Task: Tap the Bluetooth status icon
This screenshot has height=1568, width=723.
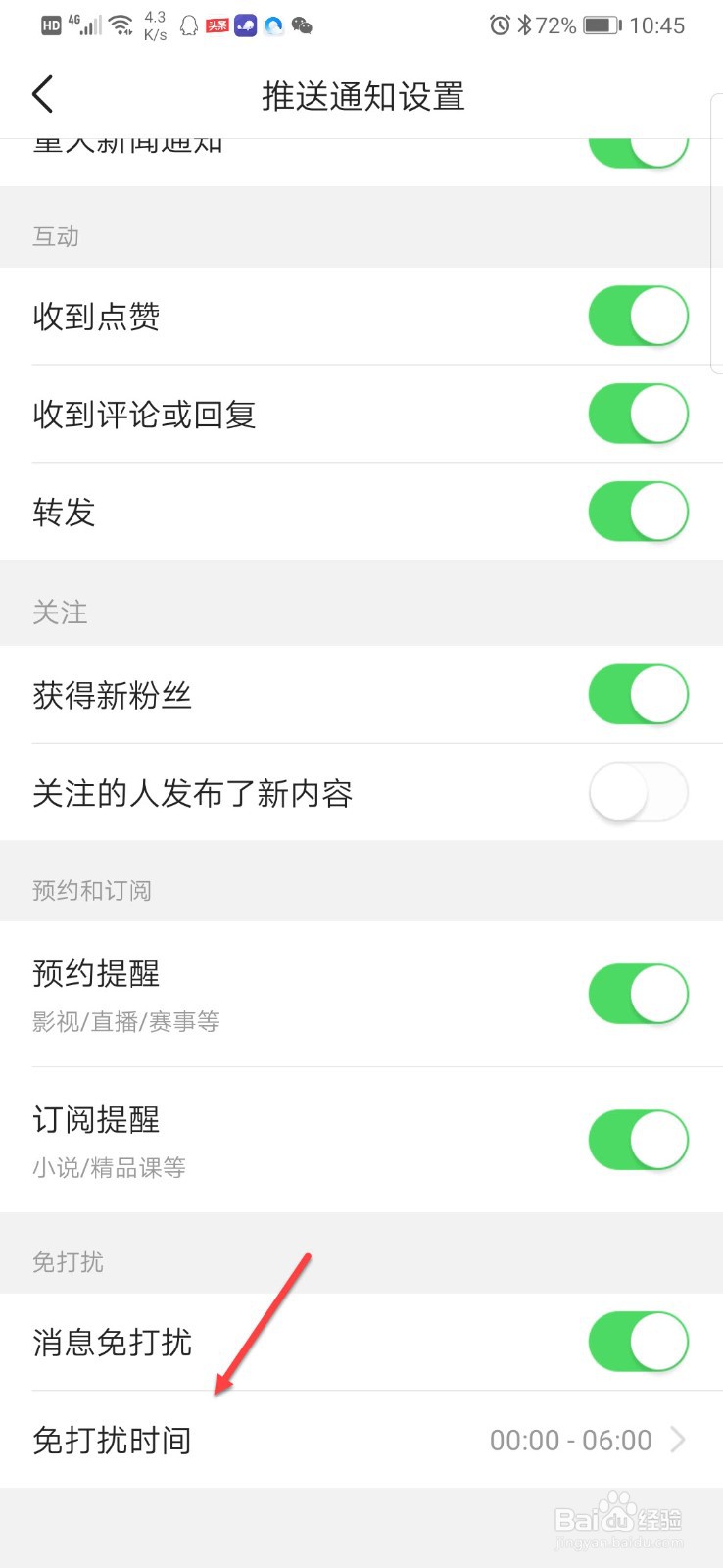Action: point(523,25)
